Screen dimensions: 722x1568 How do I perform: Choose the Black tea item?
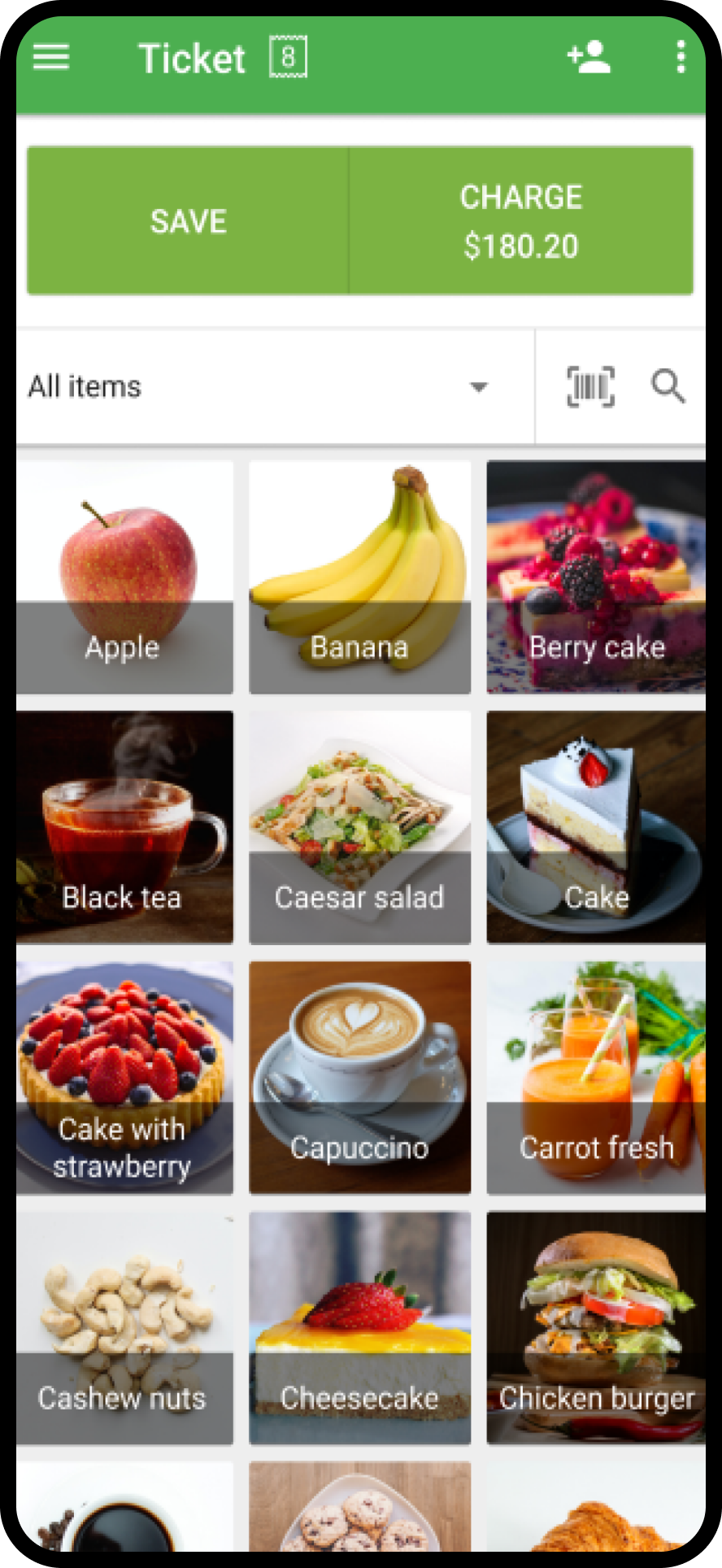[124, 827]
